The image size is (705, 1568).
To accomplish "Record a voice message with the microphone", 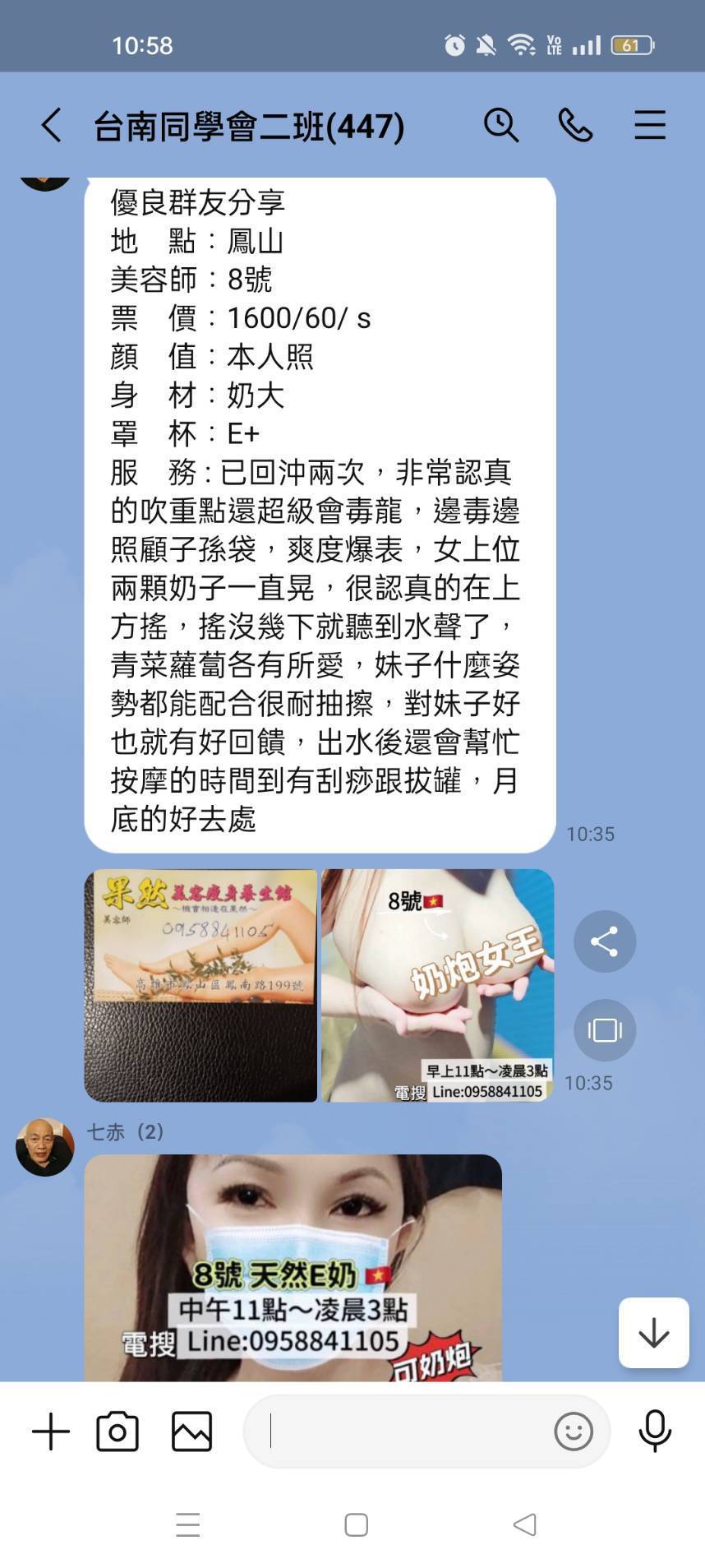I will tap(654, 1432).
